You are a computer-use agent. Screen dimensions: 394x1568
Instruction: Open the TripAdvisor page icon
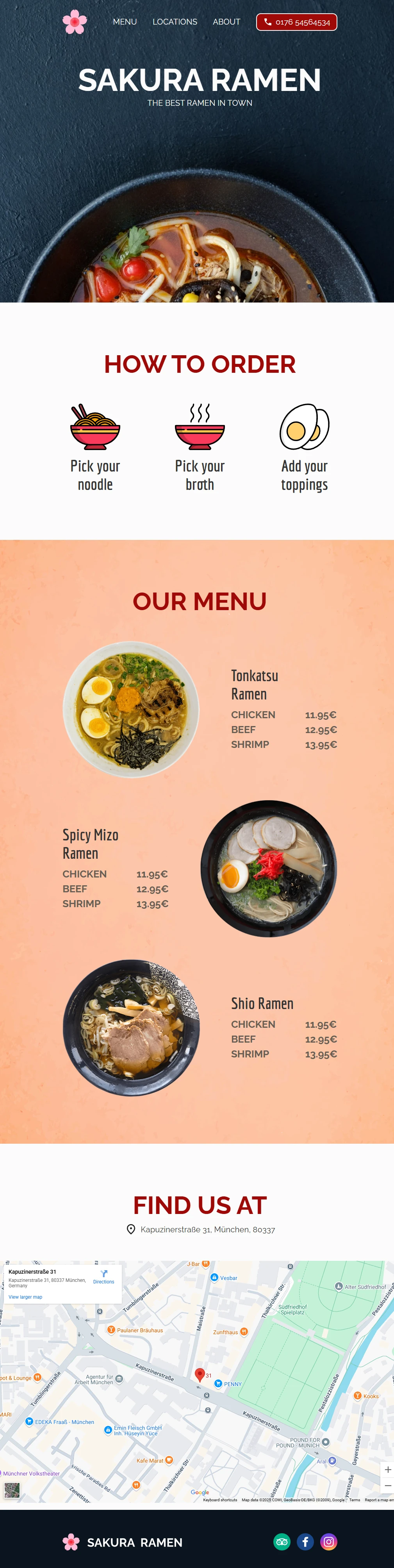[281, 1541]
